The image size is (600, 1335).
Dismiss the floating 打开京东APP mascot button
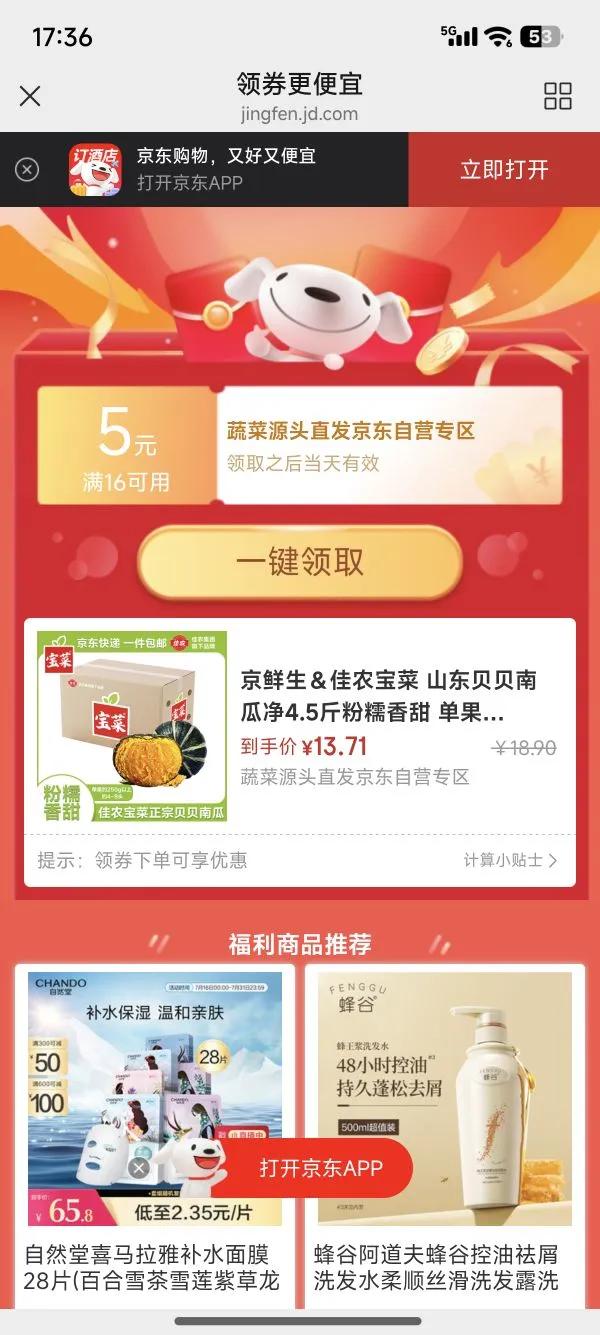(x=139, y=1167)
